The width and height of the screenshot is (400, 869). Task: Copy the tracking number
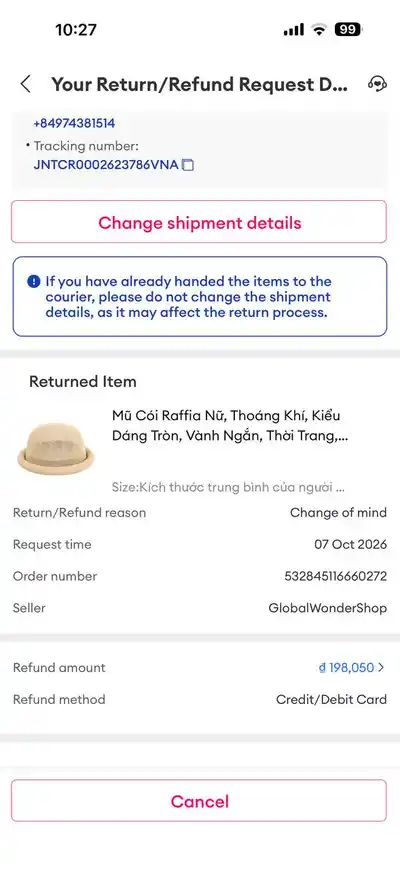[188, 165]
